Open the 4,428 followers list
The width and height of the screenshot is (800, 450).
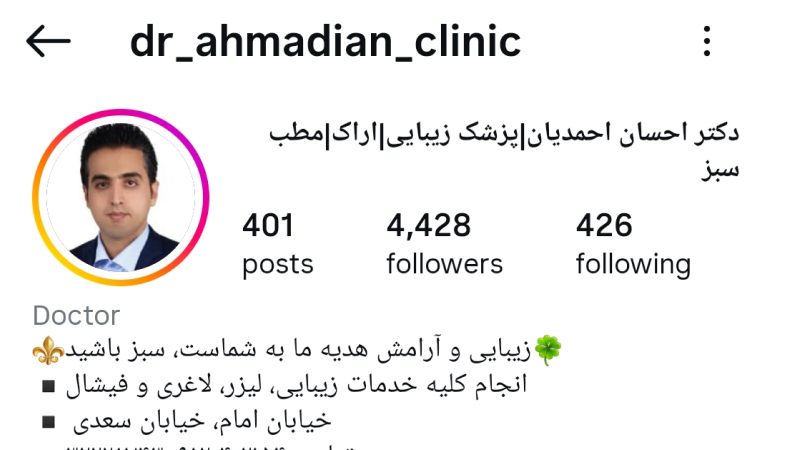pyautogui.click(x=444, y=244)
